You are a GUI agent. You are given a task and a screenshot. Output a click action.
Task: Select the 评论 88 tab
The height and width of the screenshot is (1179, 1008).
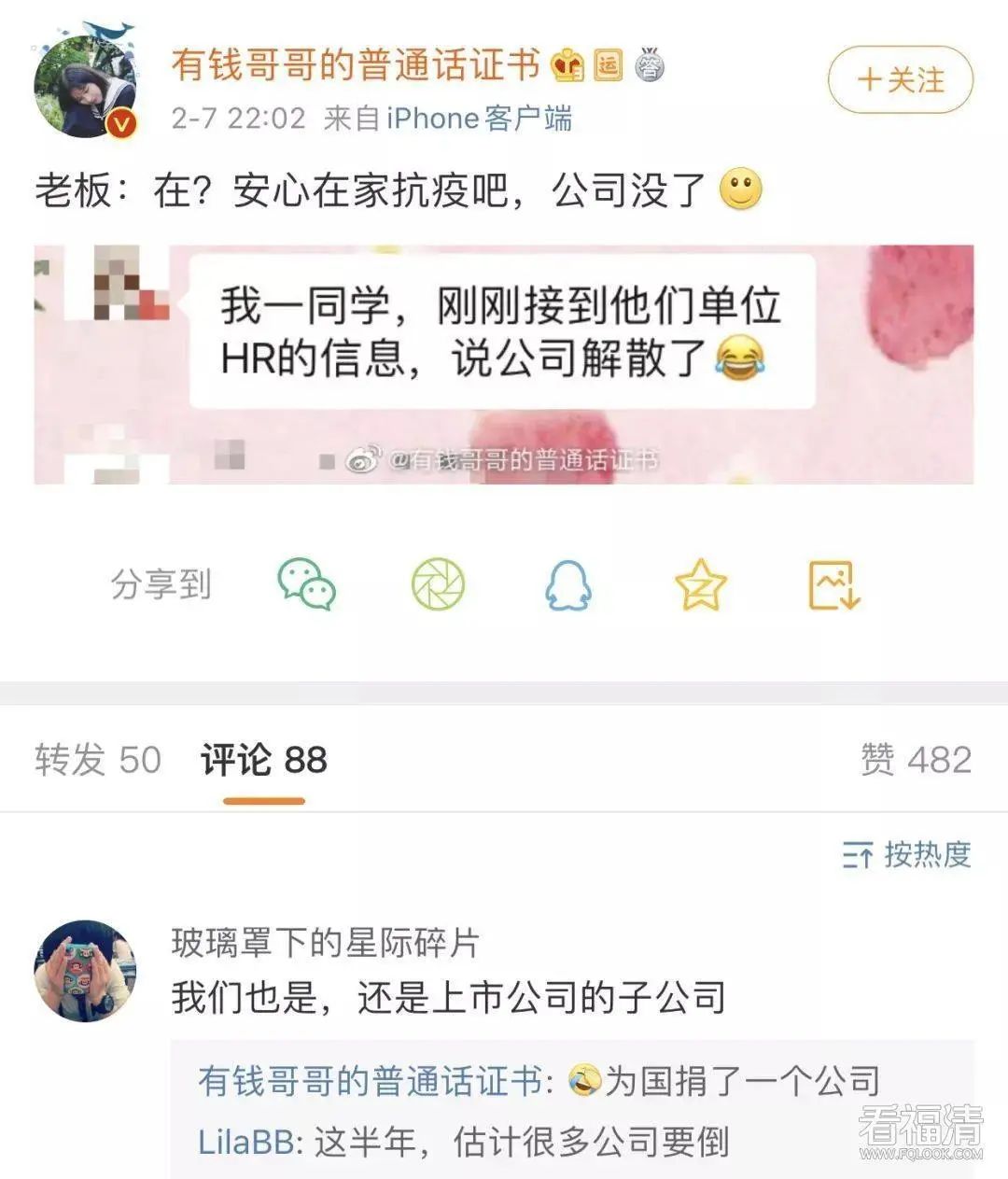264,760
